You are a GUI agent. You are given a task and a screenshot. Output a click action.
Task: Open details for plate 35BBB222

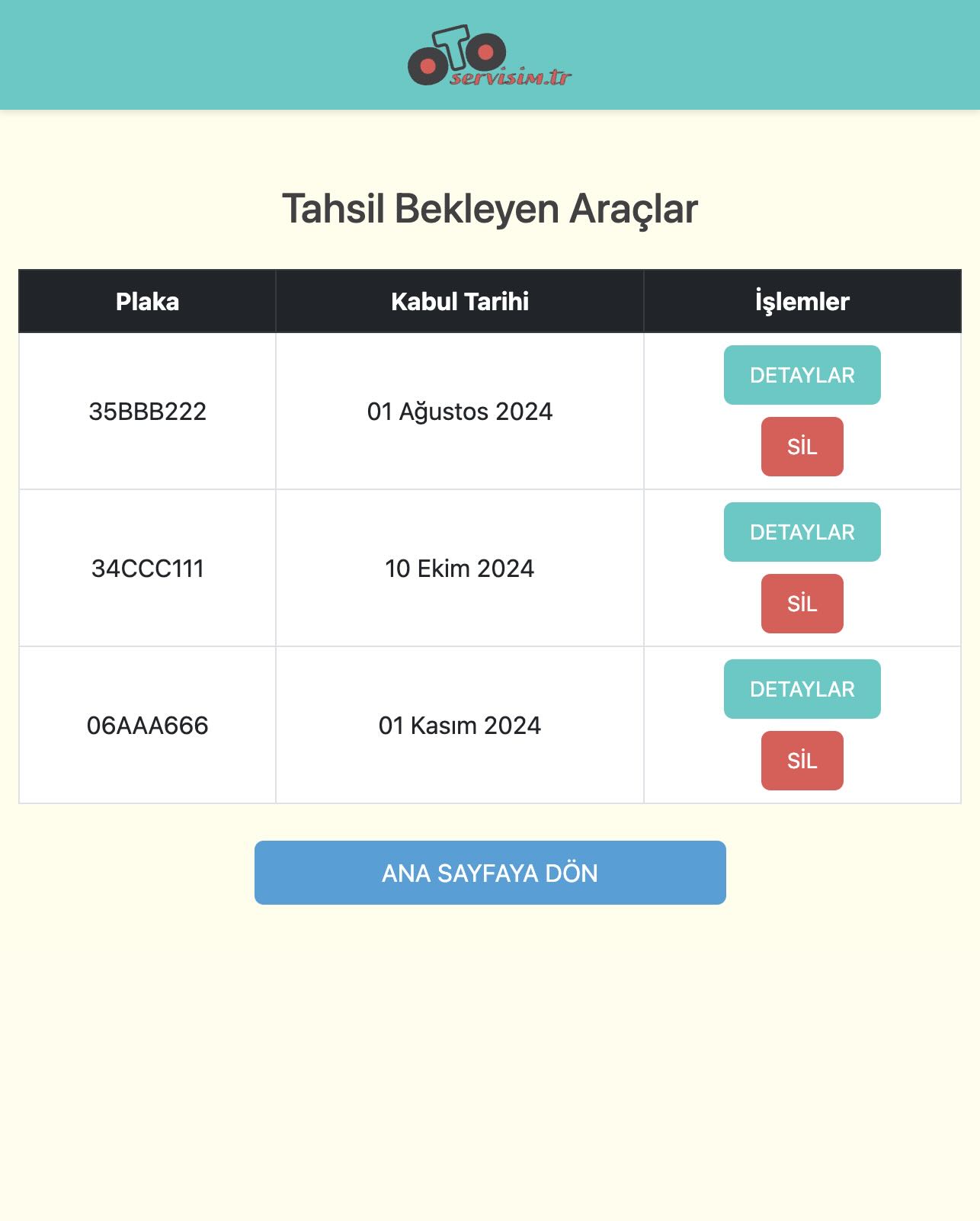802,375
